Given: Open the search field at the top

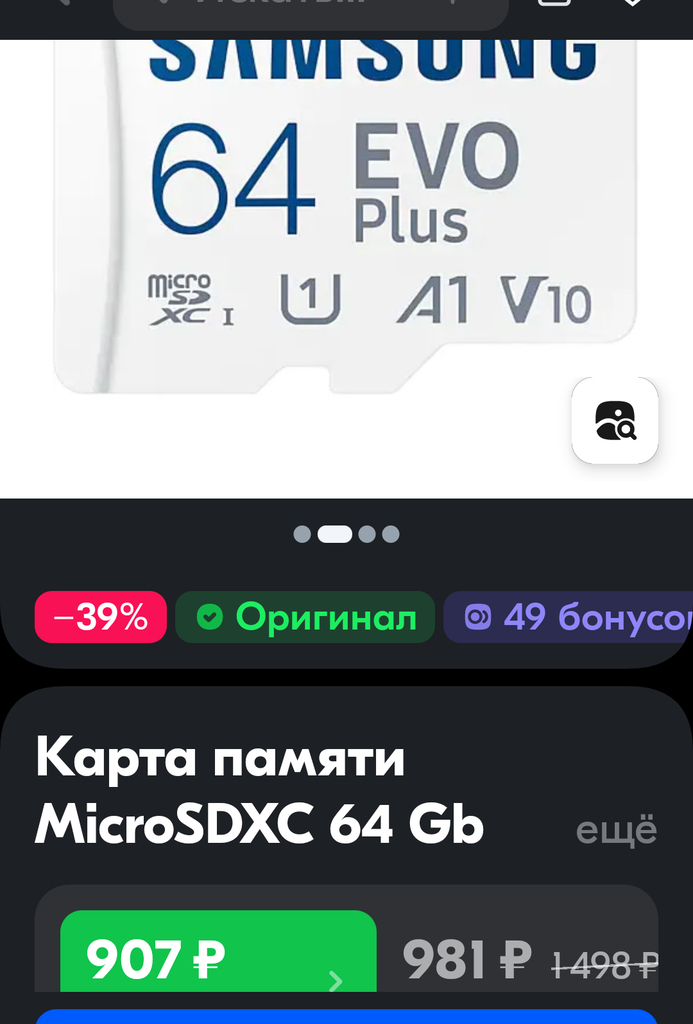Looking at the screenshot, I should 310,10.
